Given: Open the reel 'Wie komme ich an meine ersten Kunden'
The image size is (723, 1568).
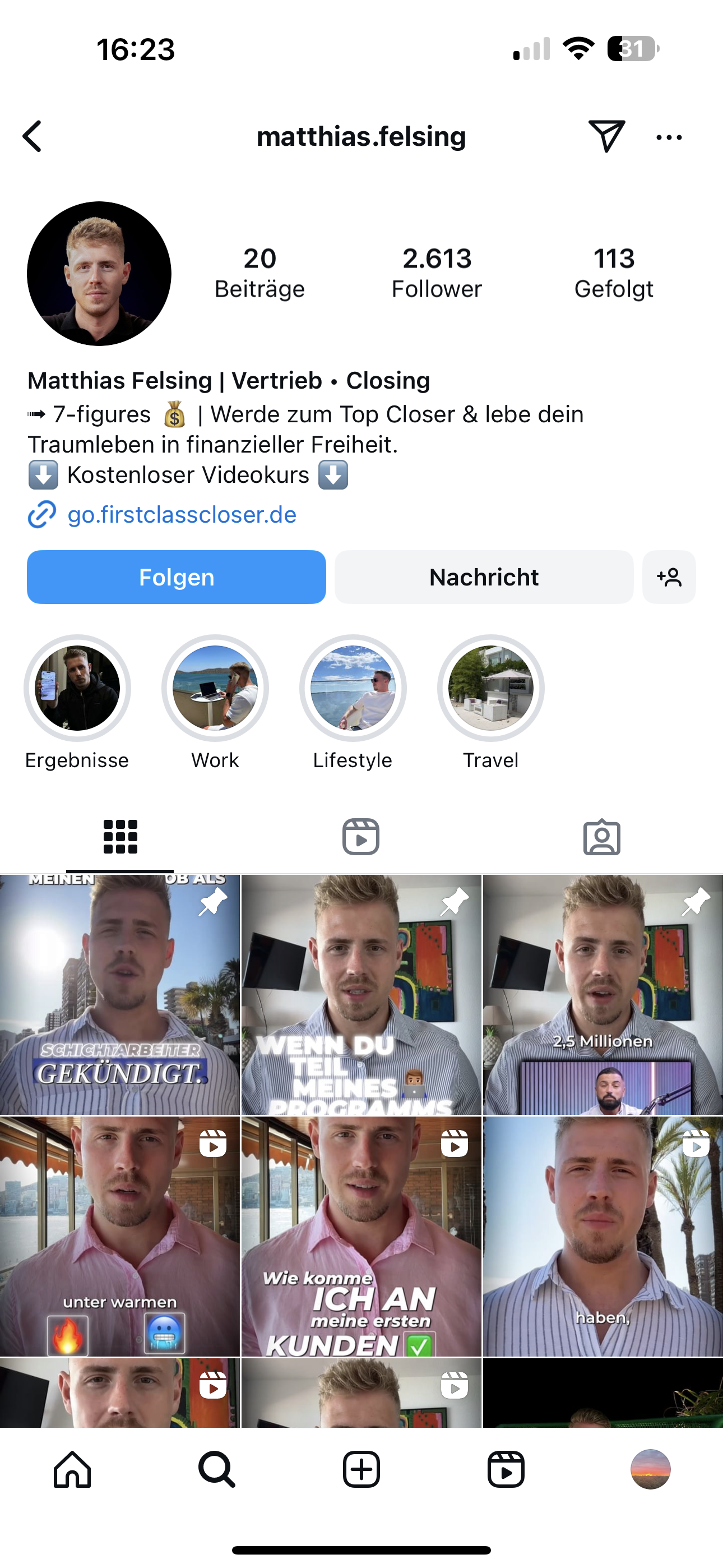Looking at the screenshot, I should click(x=361, y=1236).
